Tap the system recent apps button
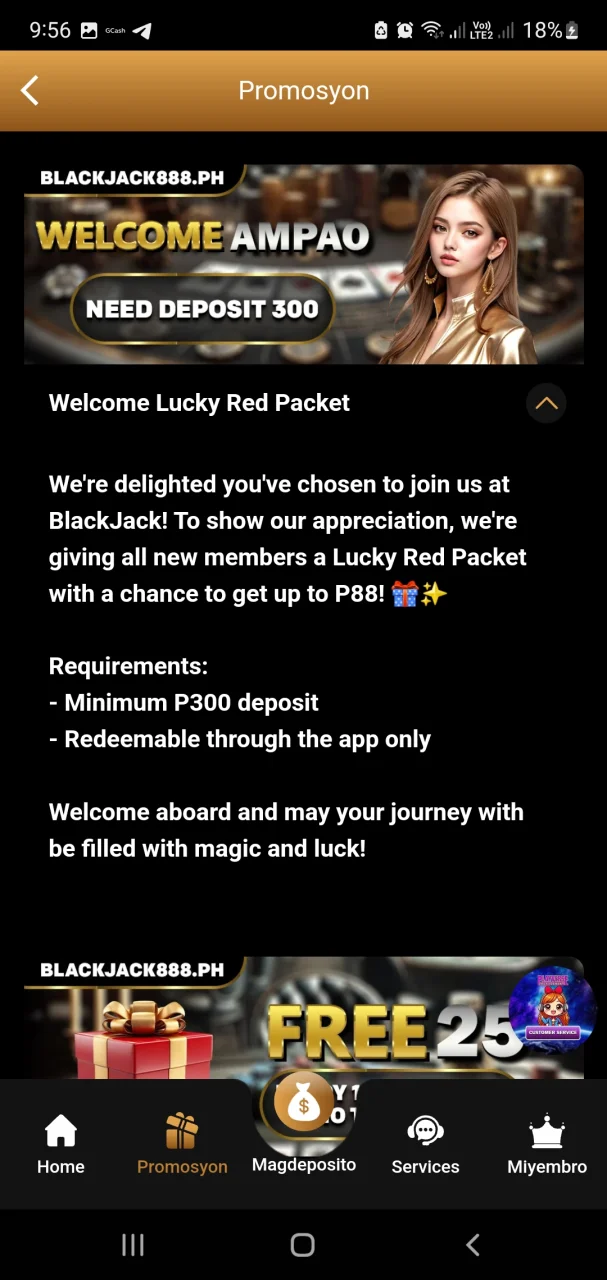This screenshot has height=1280, width=607. 132,1244
